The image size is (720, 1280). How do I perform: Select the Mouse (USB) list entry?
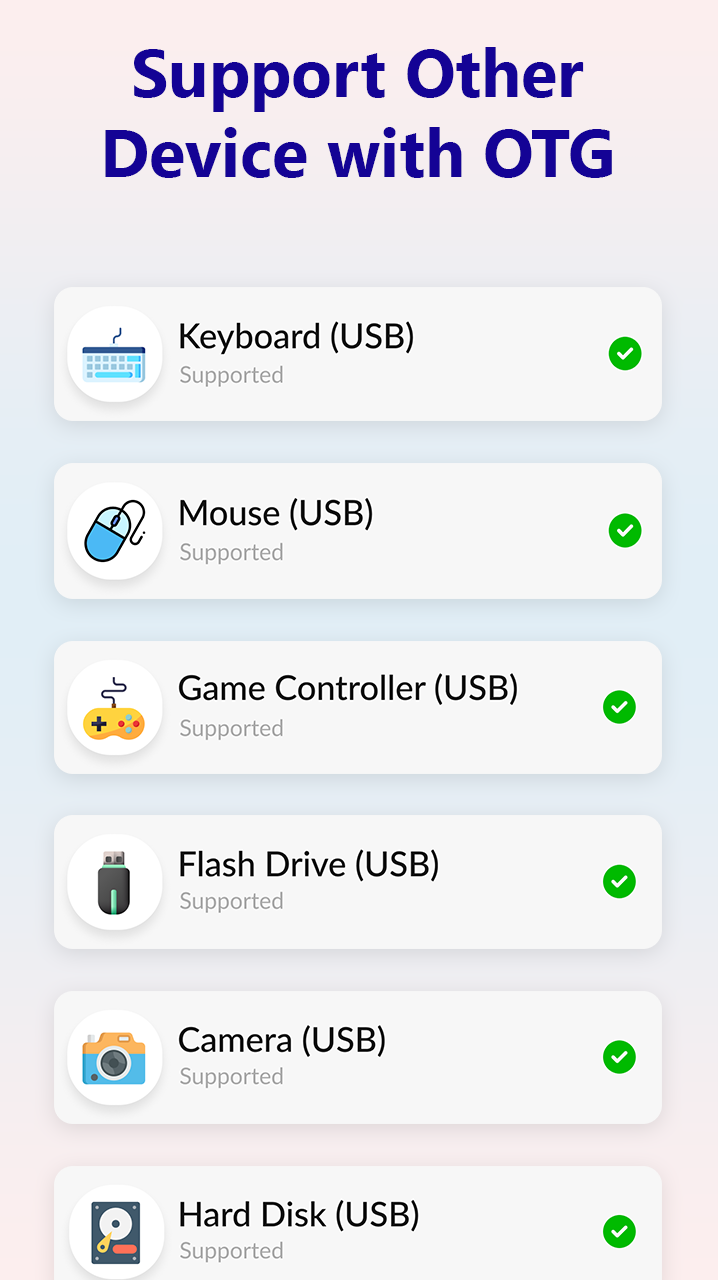pos(358,531)
